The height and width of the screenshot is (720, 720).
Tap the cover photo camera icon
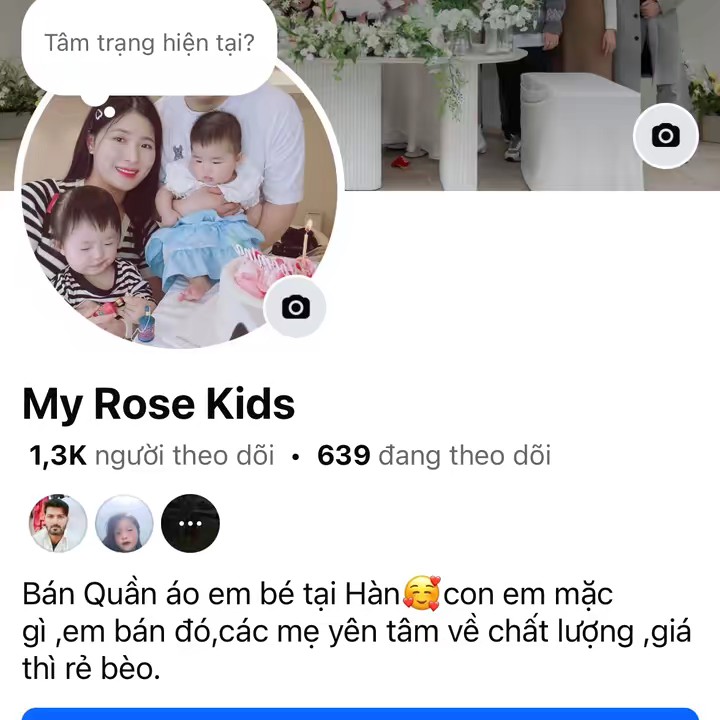point(665,136)
